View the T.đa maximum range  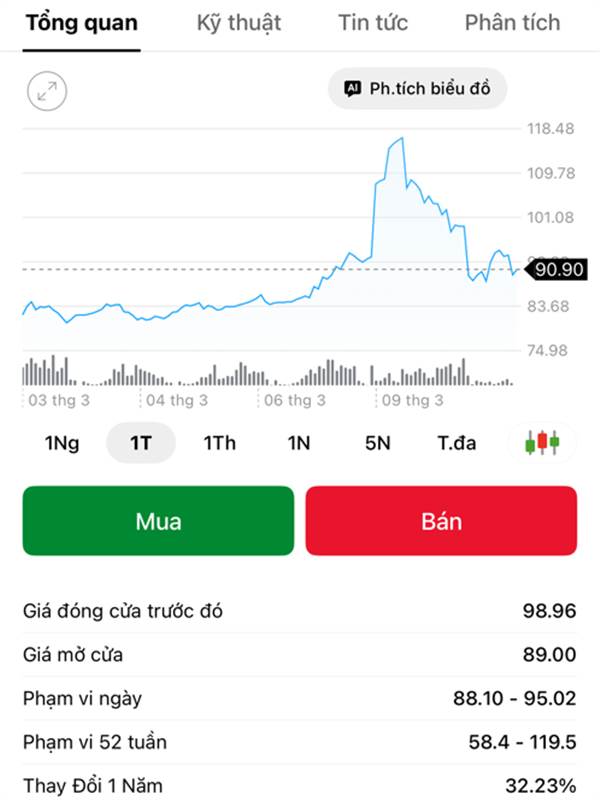coord(457,443)
